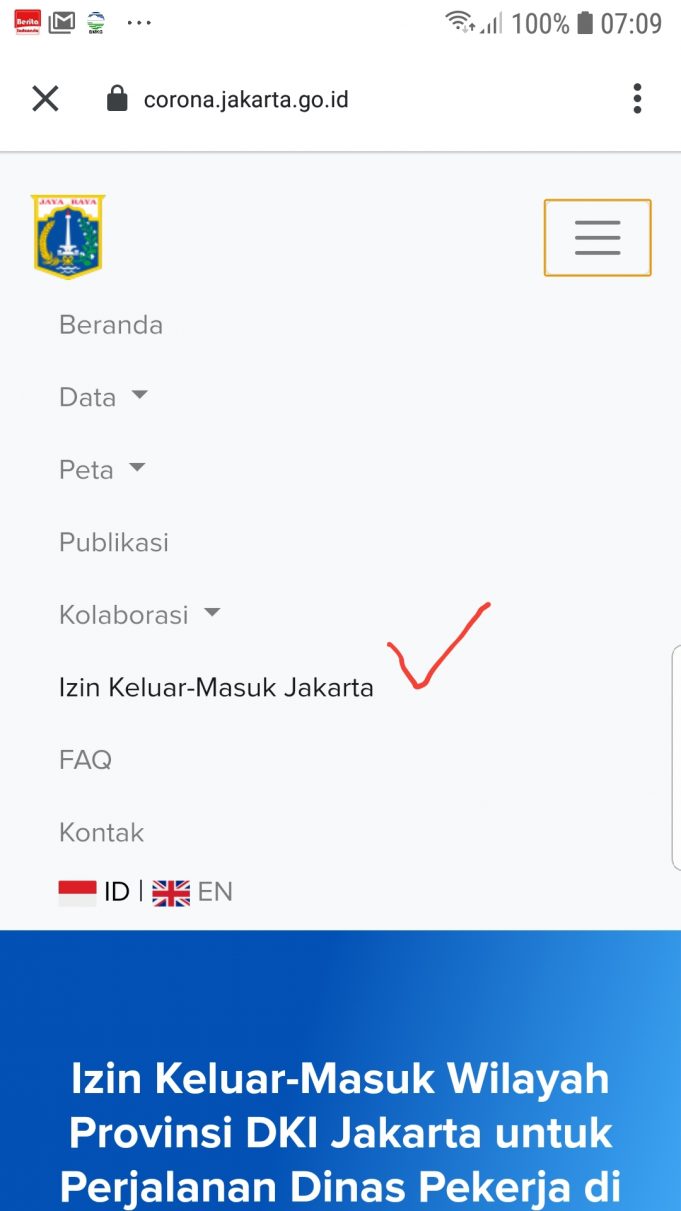
Task: Open the FAQ page
Action: click(x=85, y=760)
